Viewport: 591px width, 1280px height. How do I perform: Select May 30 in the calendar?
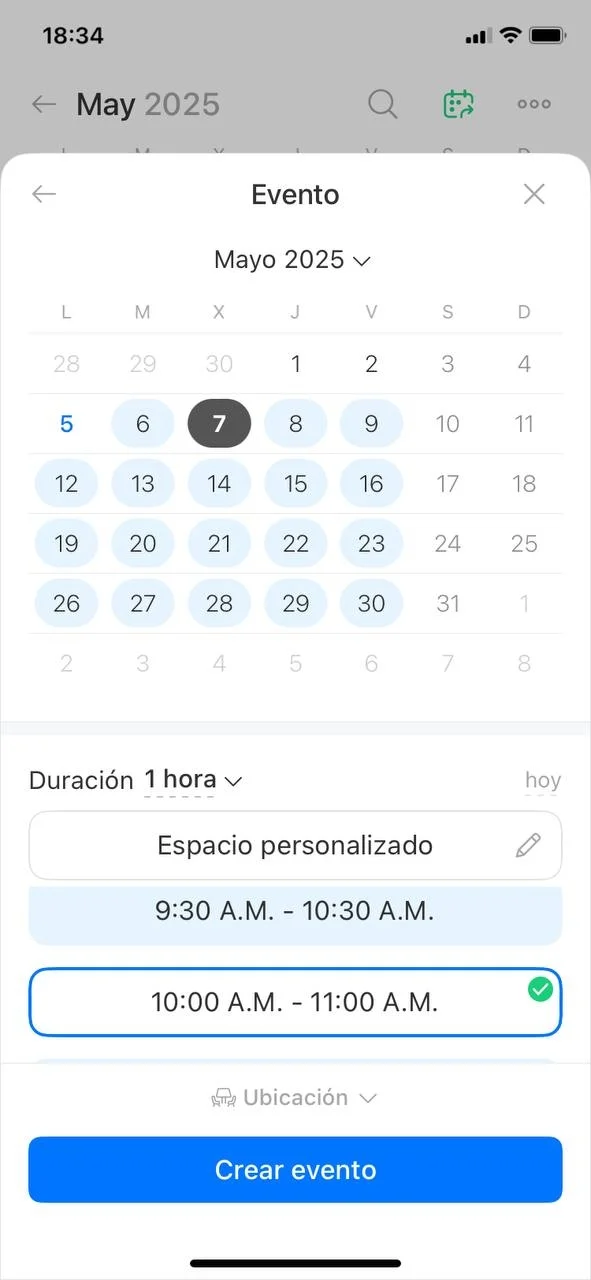point(371,604)
